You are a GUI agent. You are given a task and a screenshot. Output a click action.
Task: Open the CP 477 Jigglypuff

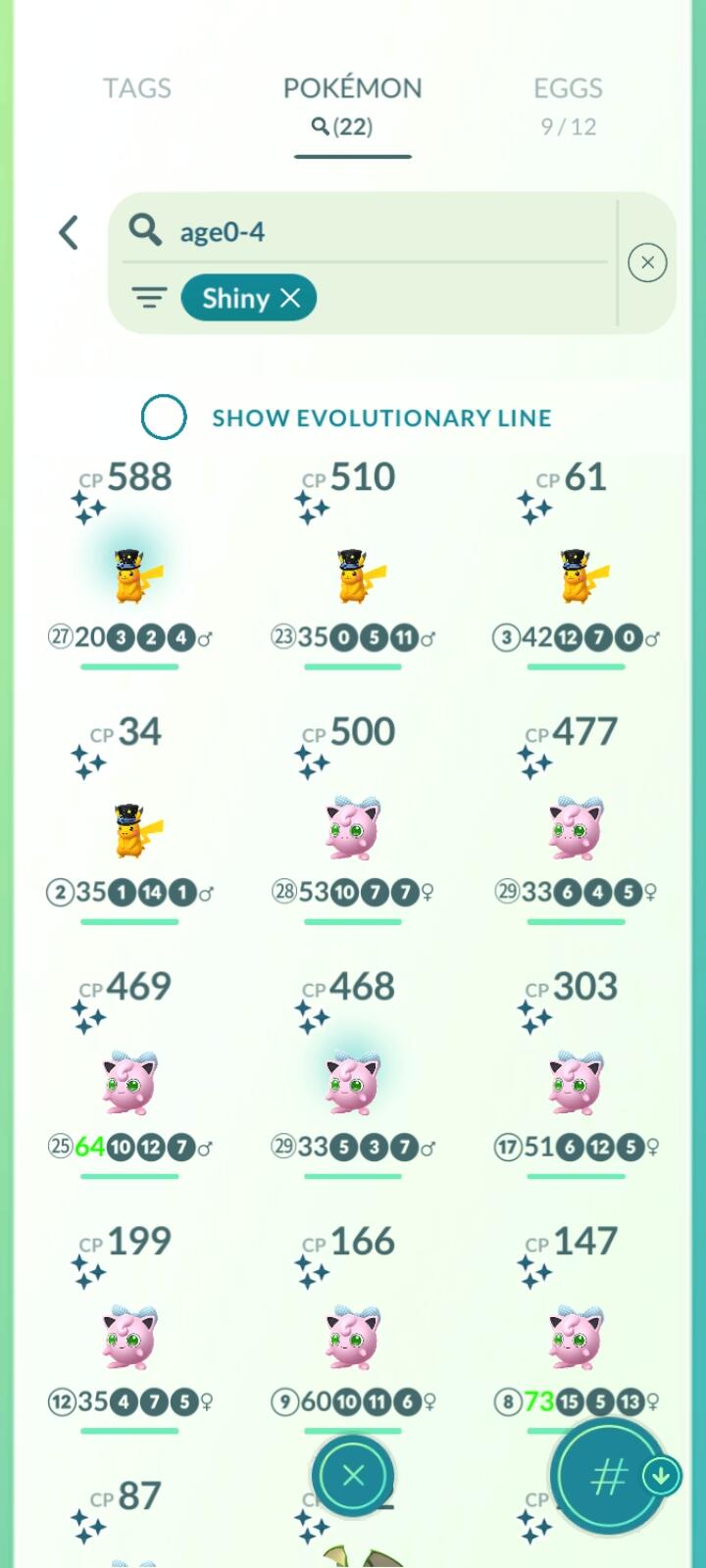(x=576, y=830)
